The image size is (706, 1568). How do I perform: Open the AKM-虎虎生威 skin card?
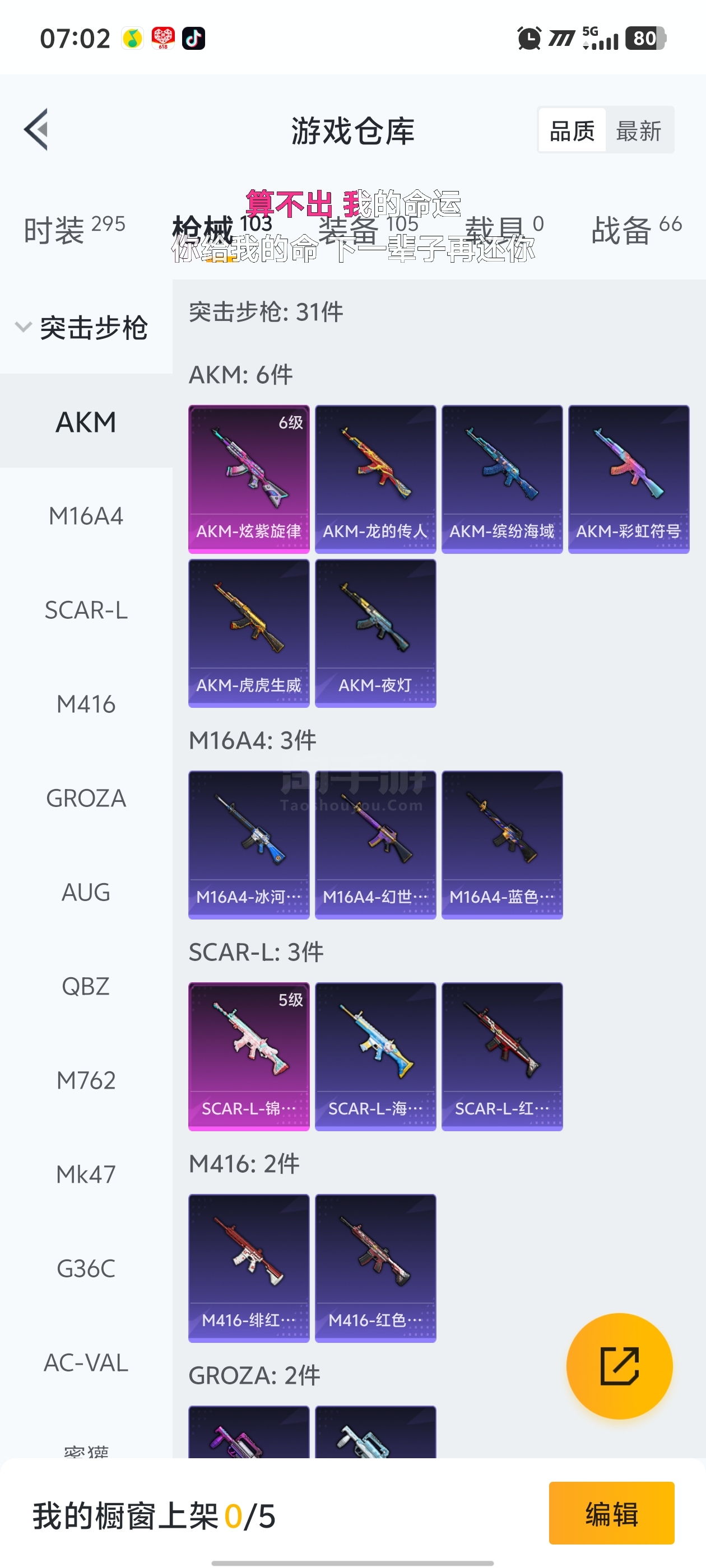249,633
